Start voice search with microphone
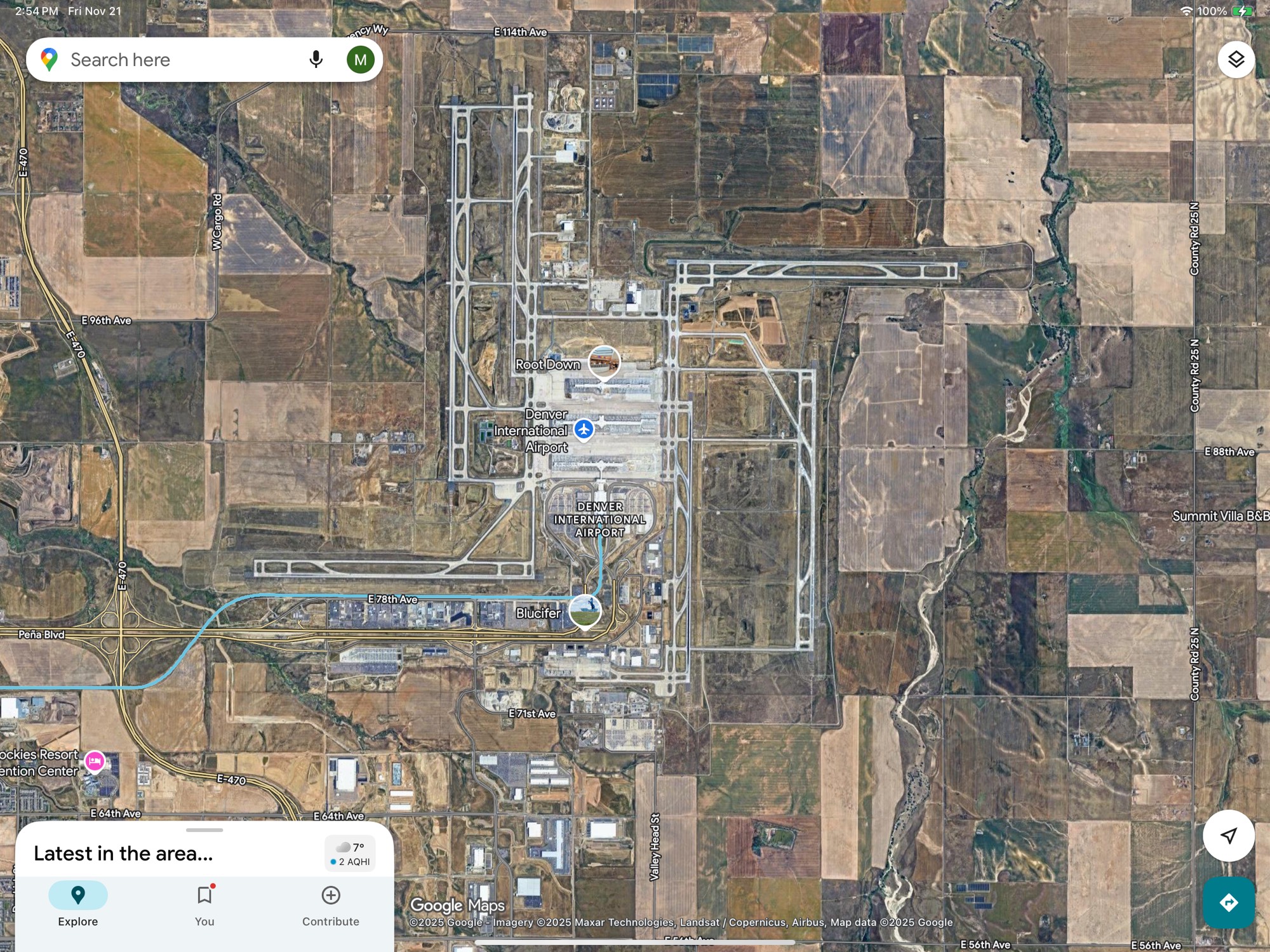Viewport: 1270px width, 952px height. pyautogui.click(x=316, y=60)
